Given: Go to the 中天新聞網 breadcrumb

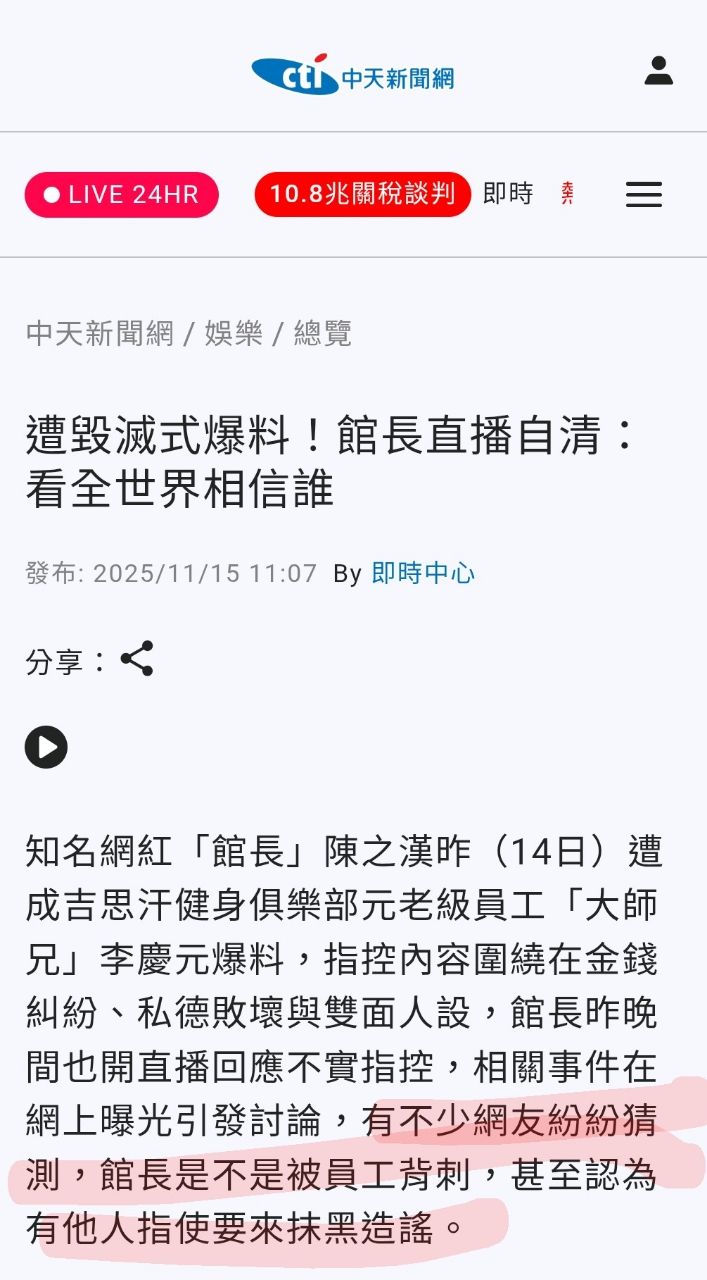Looking at the screenshot, I should click(x=99, y=333).
